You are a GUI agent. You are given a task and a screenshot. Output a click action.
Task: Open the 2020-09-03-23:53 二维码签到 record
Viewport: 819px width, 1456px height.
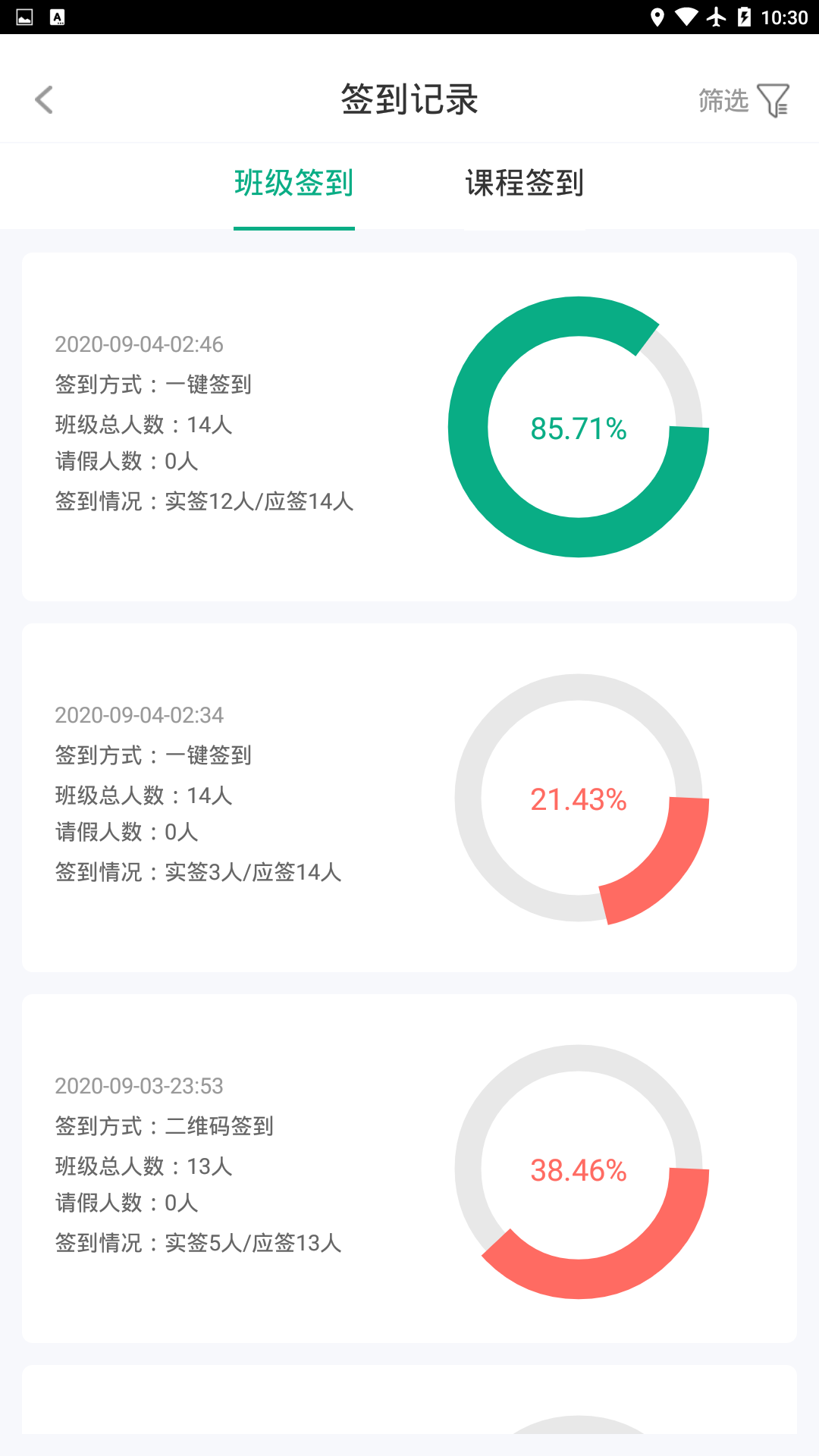tap(409, 1168)
